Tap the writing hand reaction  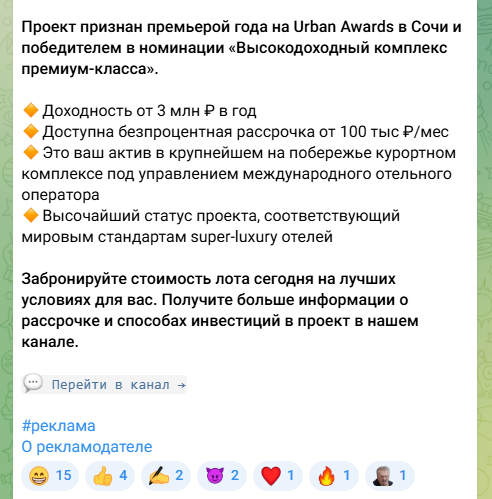coord(166,476)
